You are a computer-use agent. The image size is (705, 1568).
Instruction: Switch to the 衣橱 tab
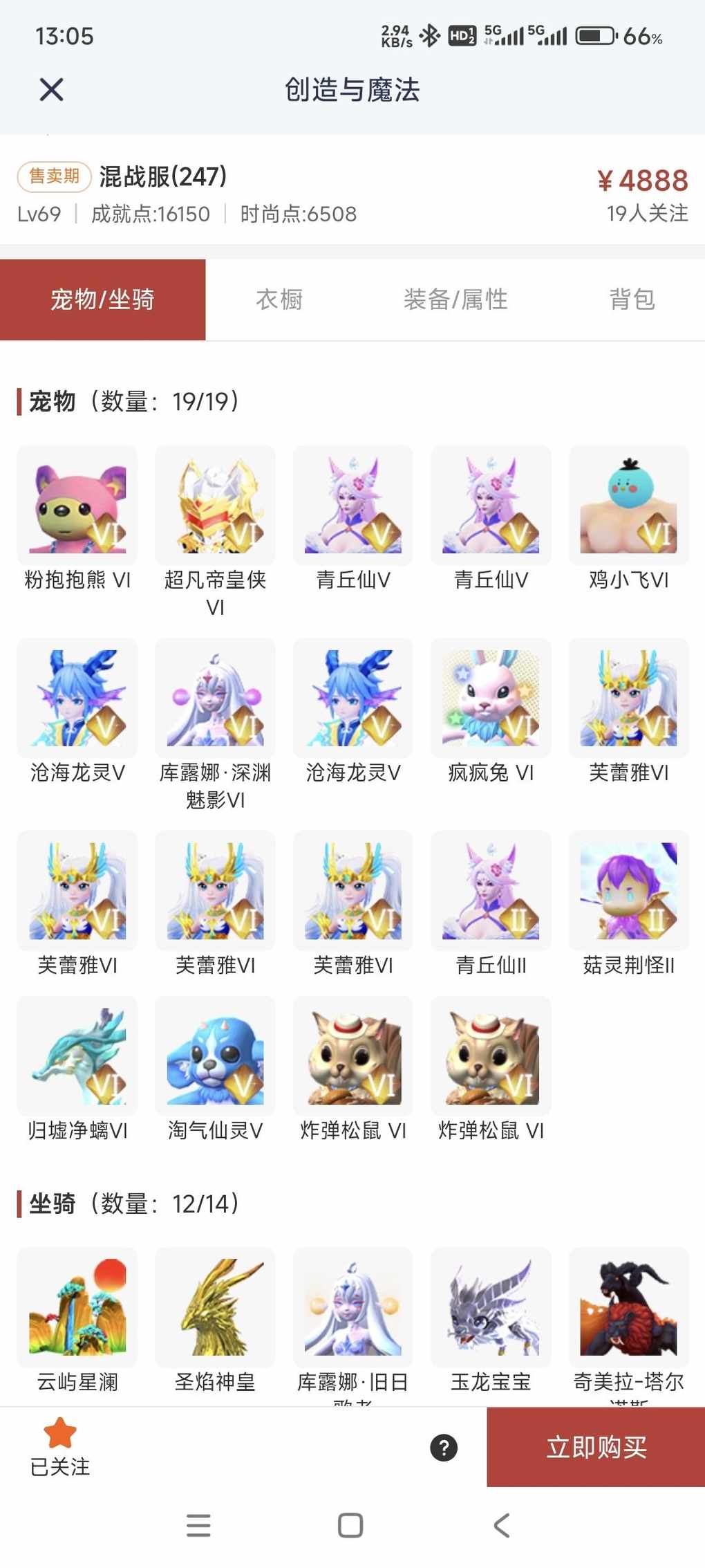coord(279,299)
